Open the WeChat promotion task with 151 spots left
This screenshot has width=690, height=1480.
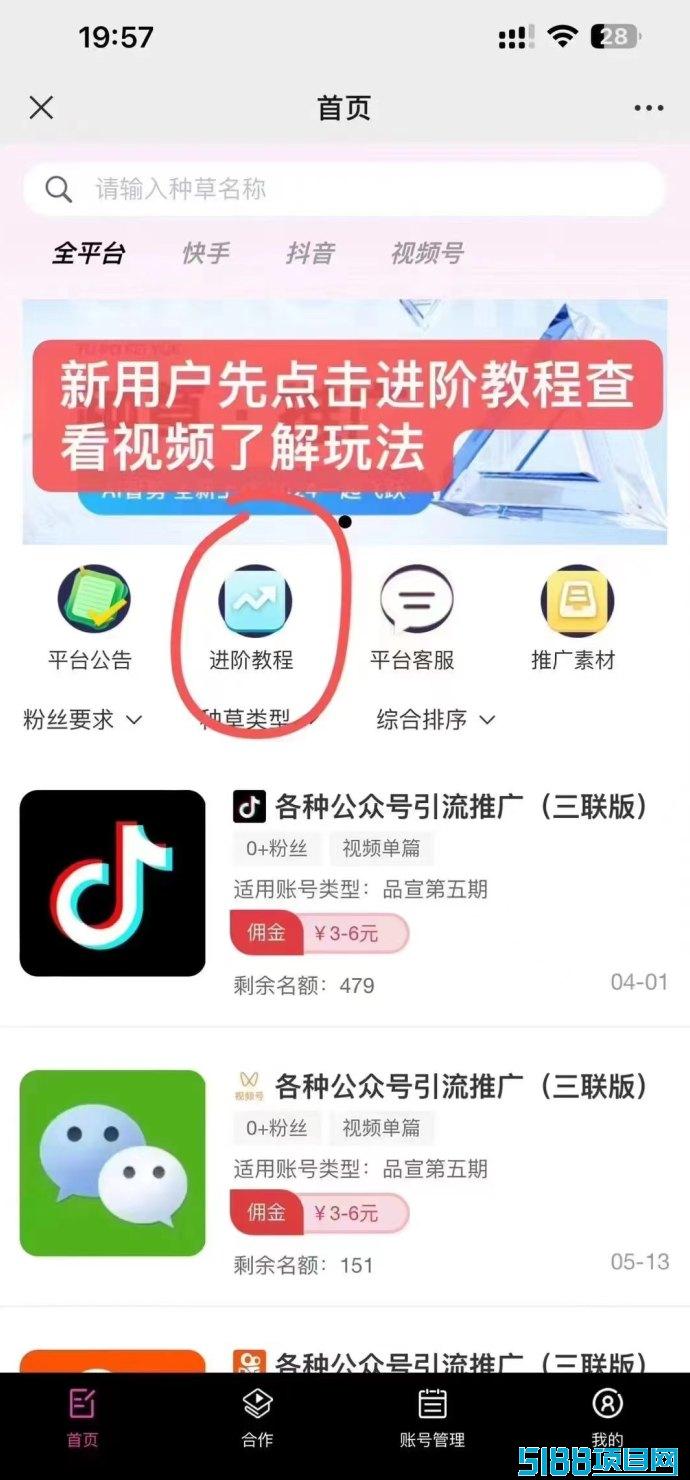pos(345,1166)
